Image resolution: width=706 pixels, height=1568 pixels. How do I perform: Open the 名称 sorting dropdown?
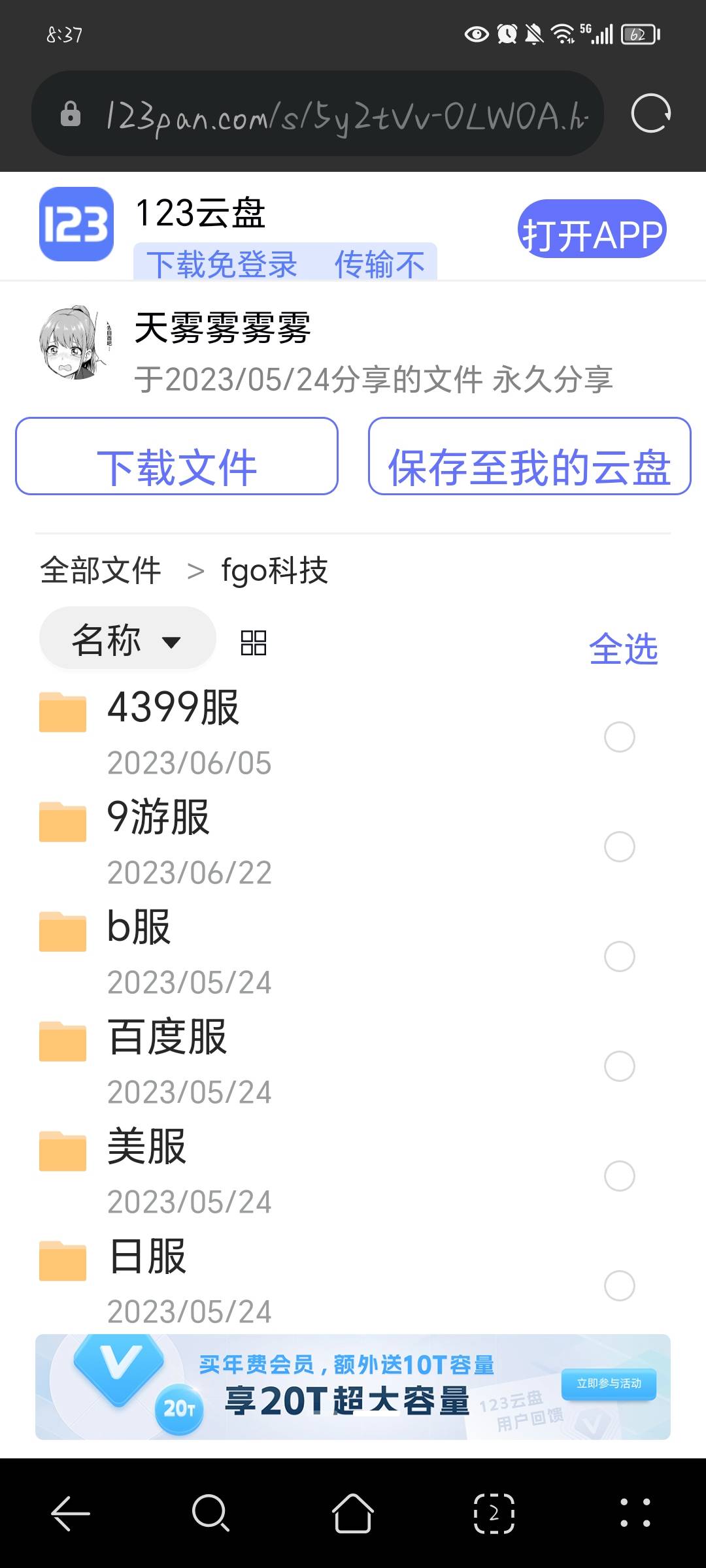127,640
